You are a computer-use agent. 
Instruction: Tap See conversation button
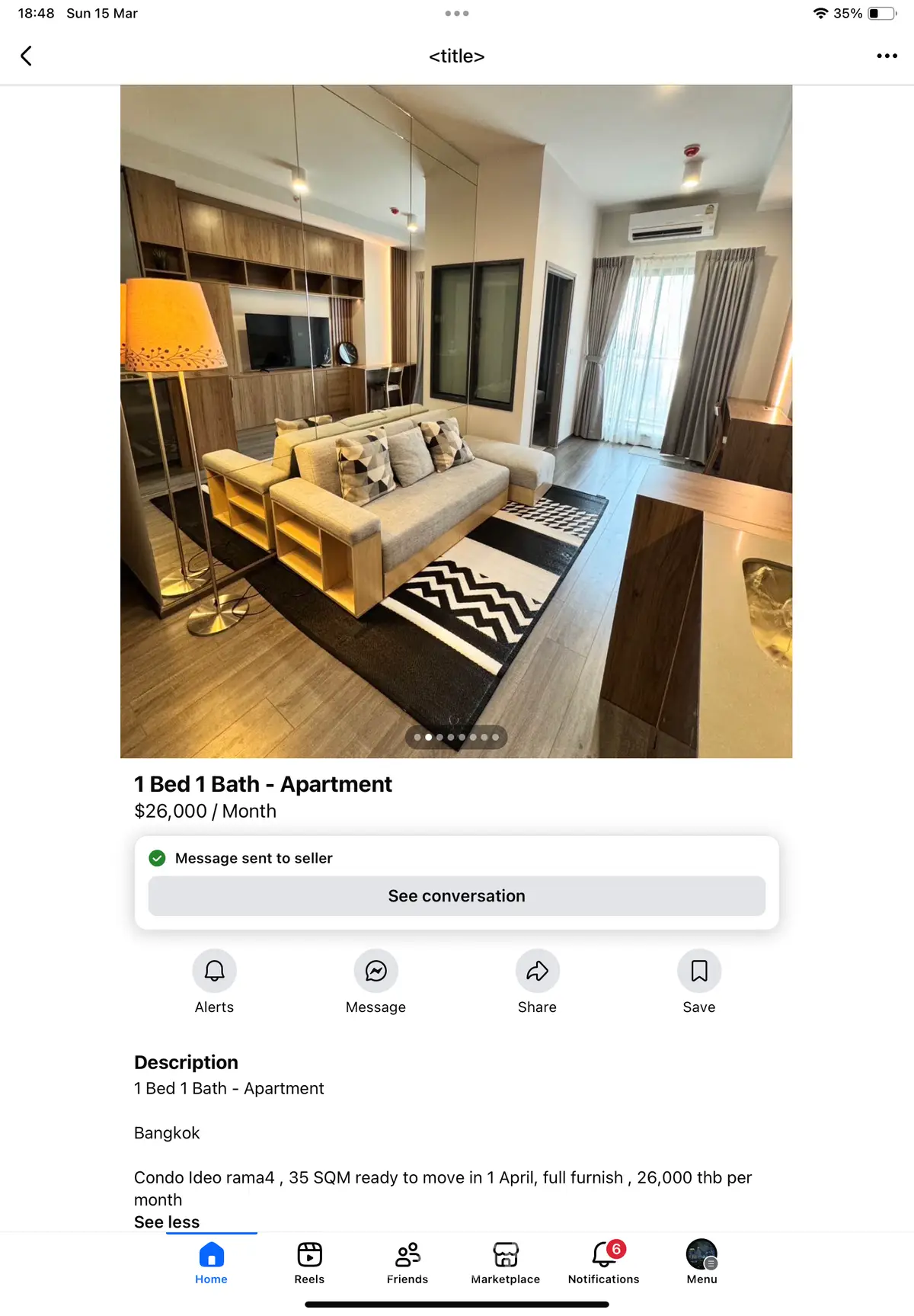tap(456, 896)
